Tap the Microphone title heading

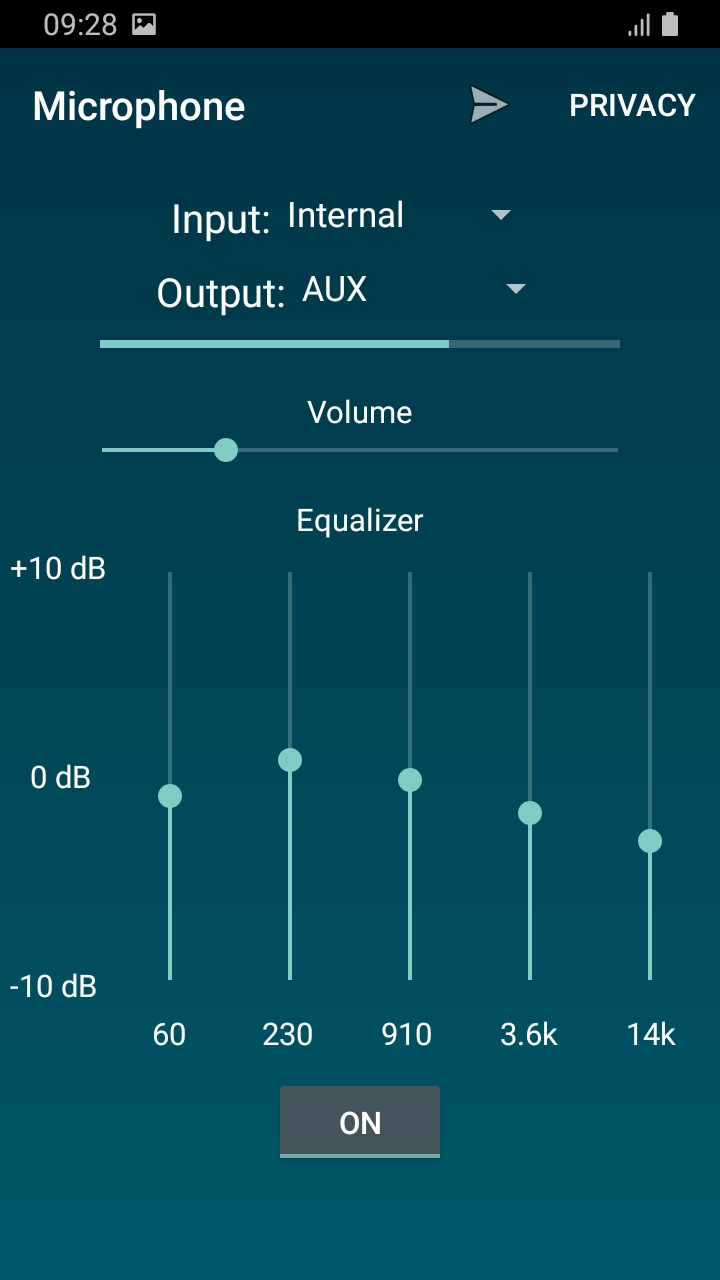[x=139, y=105]
